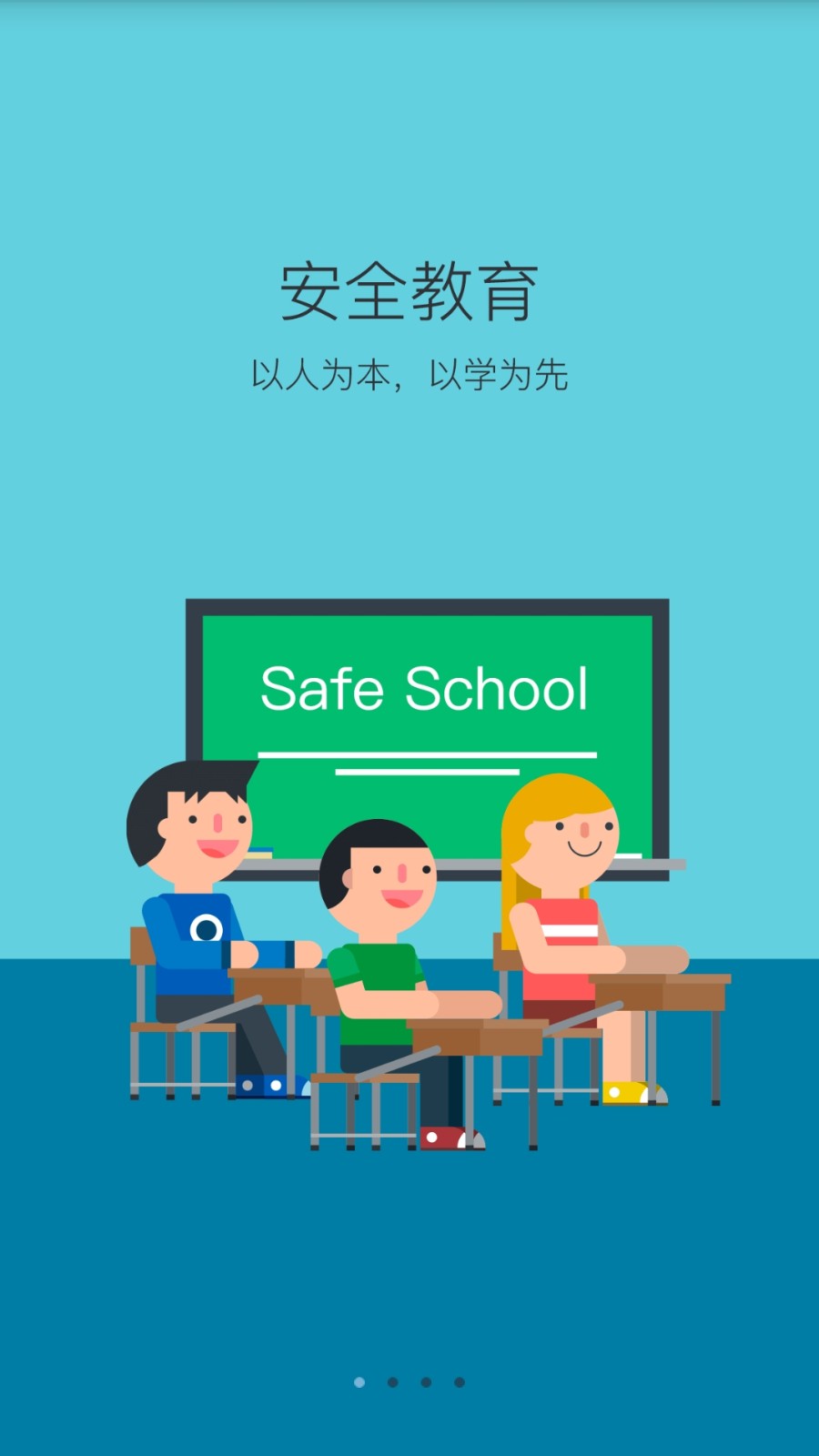
Task: Jump to the last onboarding page dot
Action: click(460, 1382)
